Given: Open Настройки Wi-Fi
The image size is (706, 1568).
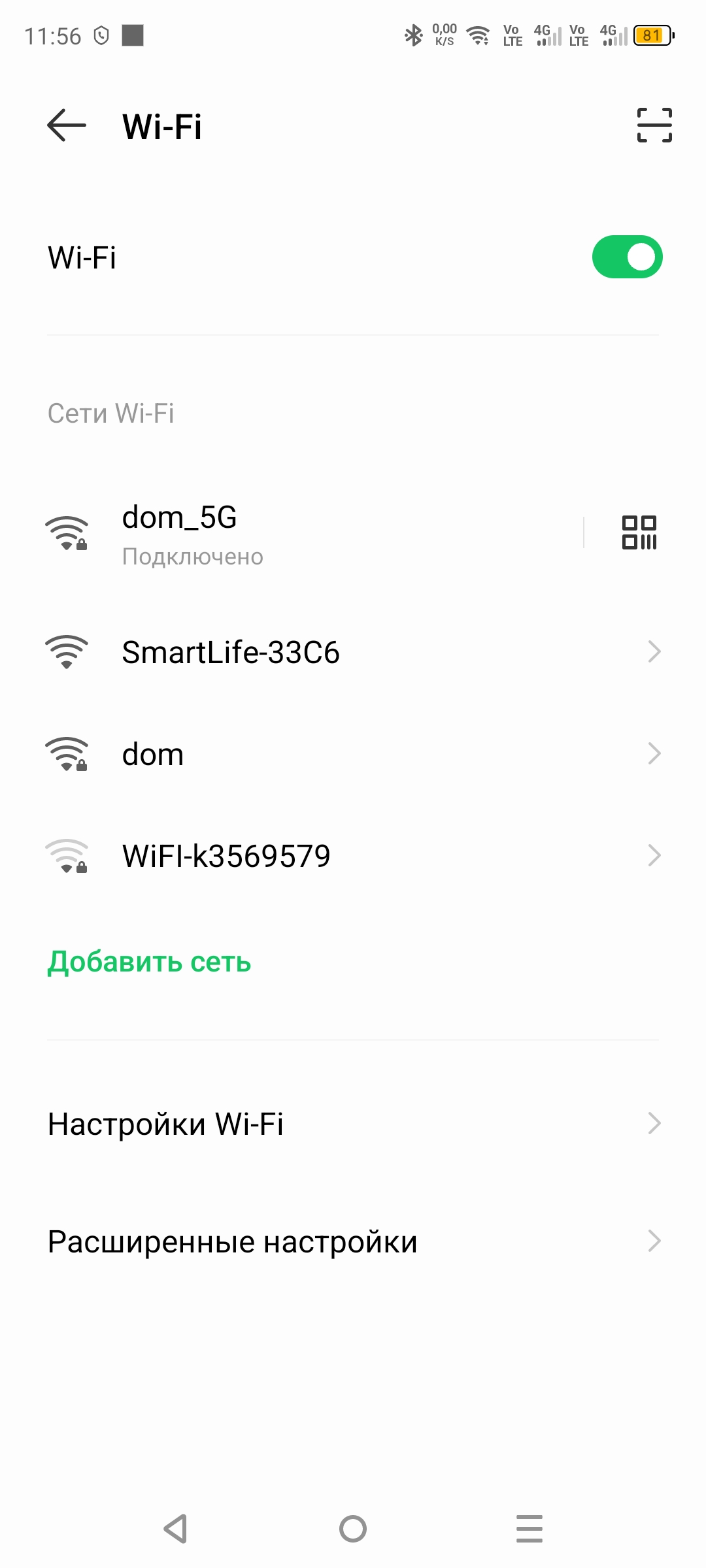Looking at the screenshot, I should tap(353, 1124).
